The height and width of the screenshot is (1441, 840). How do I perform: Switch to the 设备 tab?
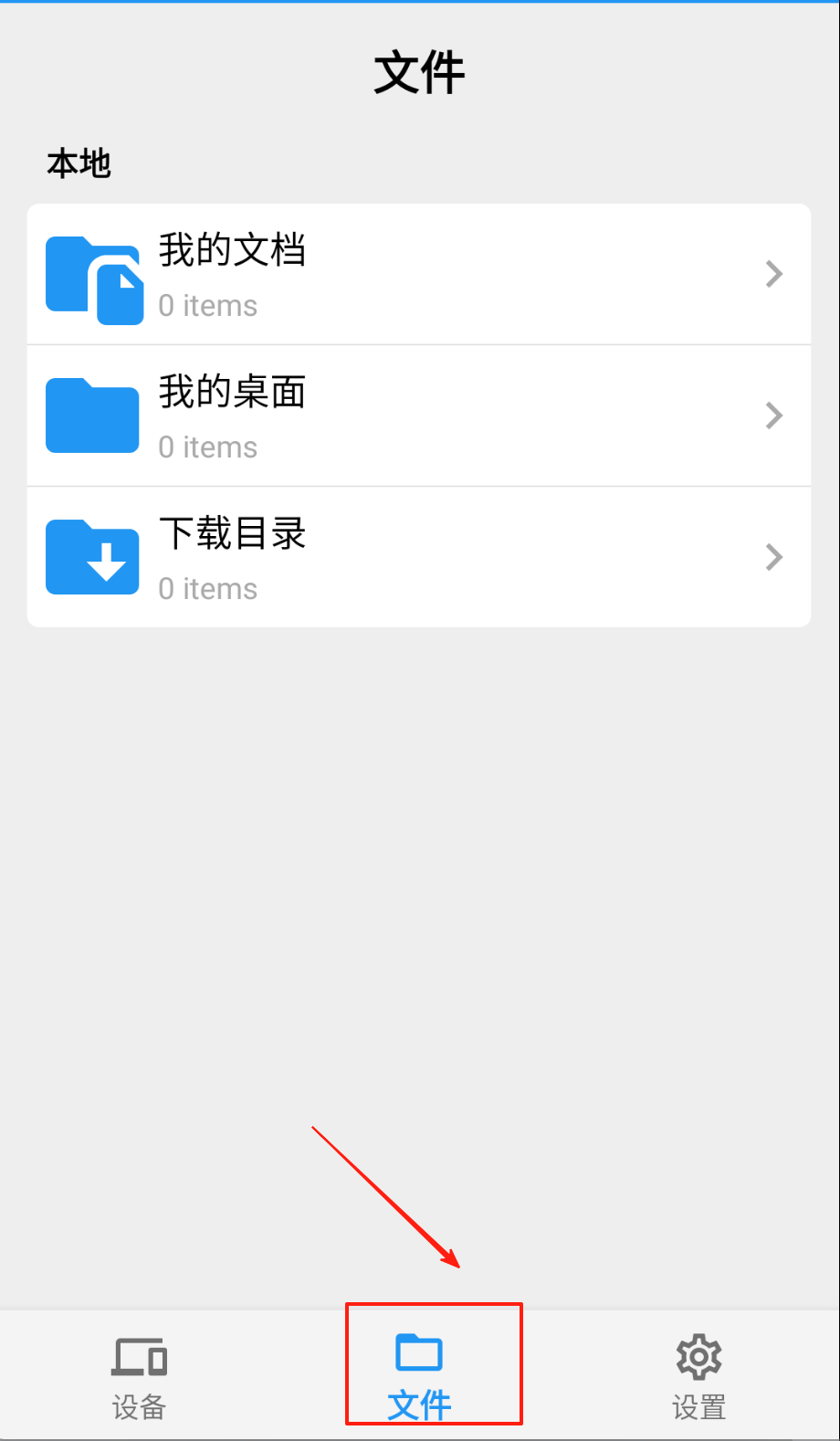coord(139,1376)
